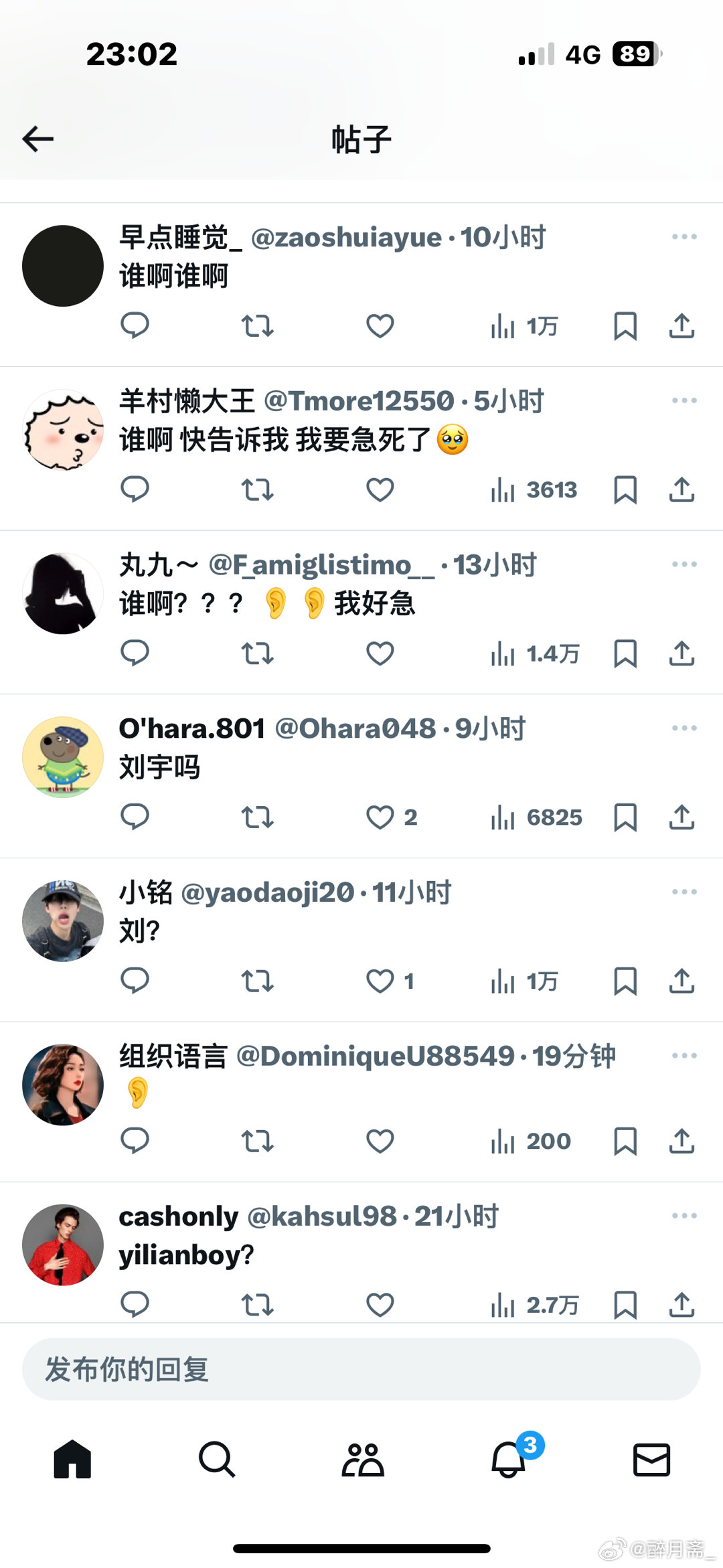Open the direct messages tab
The image size is (723, 1568).
[651, 1460]
